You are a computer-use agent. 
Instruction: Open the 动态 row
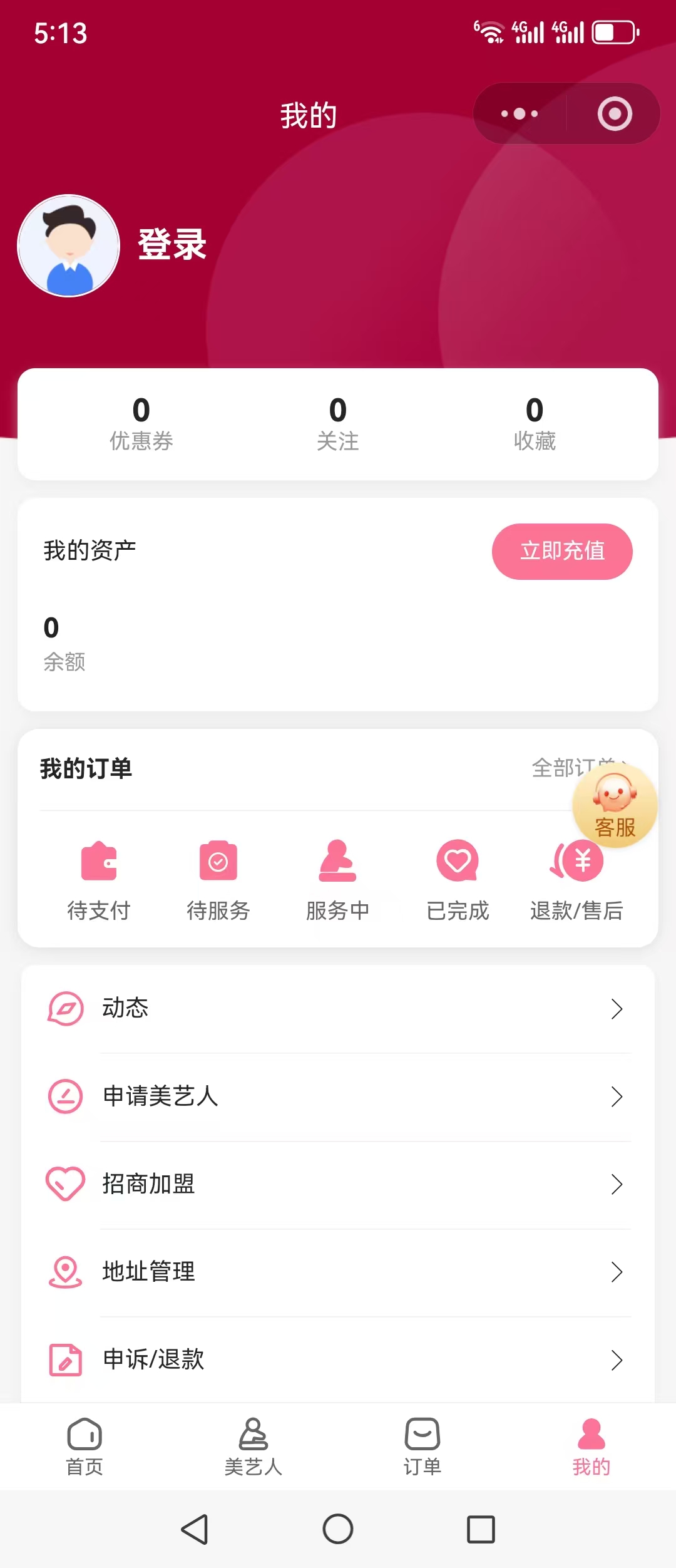pos(338,1009)
